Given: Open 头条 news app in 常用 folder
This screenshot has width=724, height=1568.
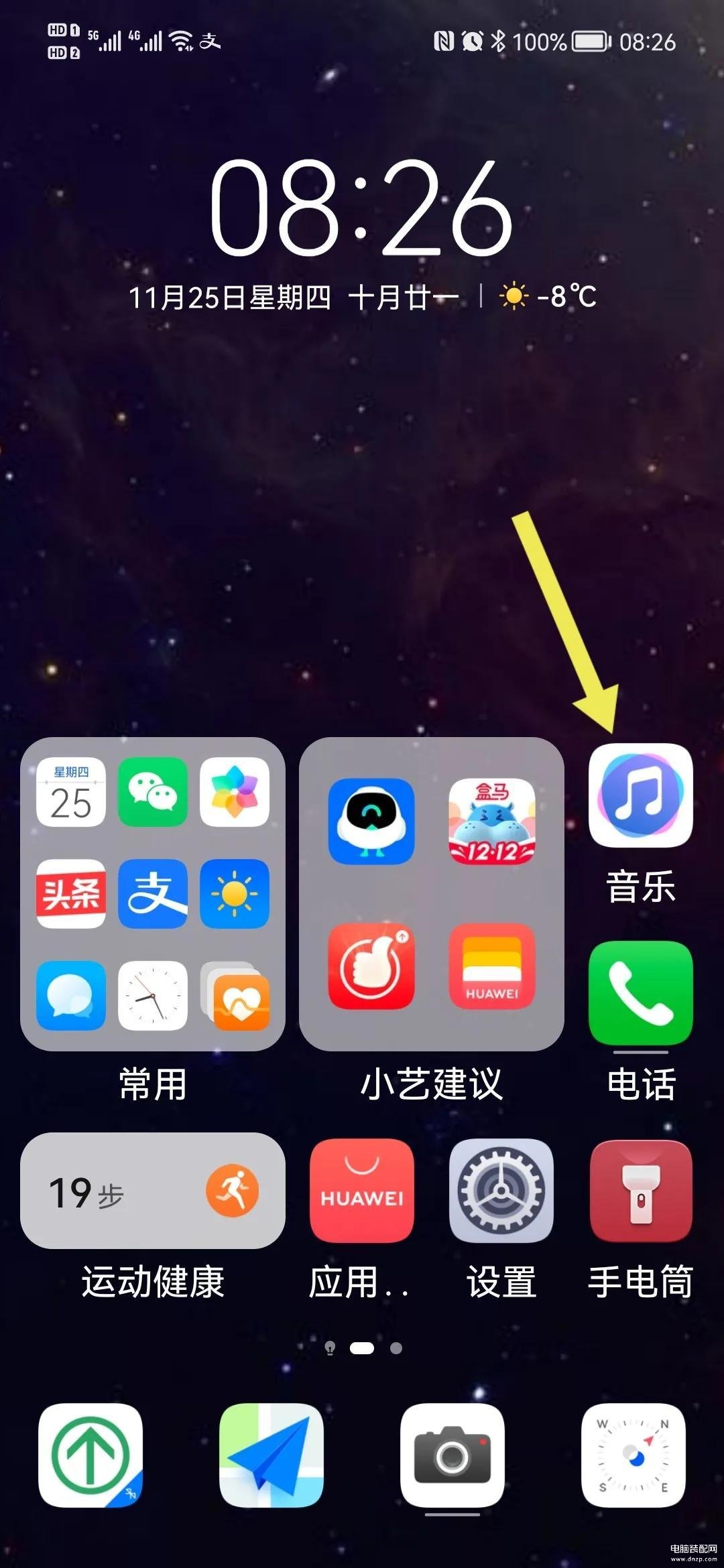Looking at the screenshot, I should (x=71, y=893).
